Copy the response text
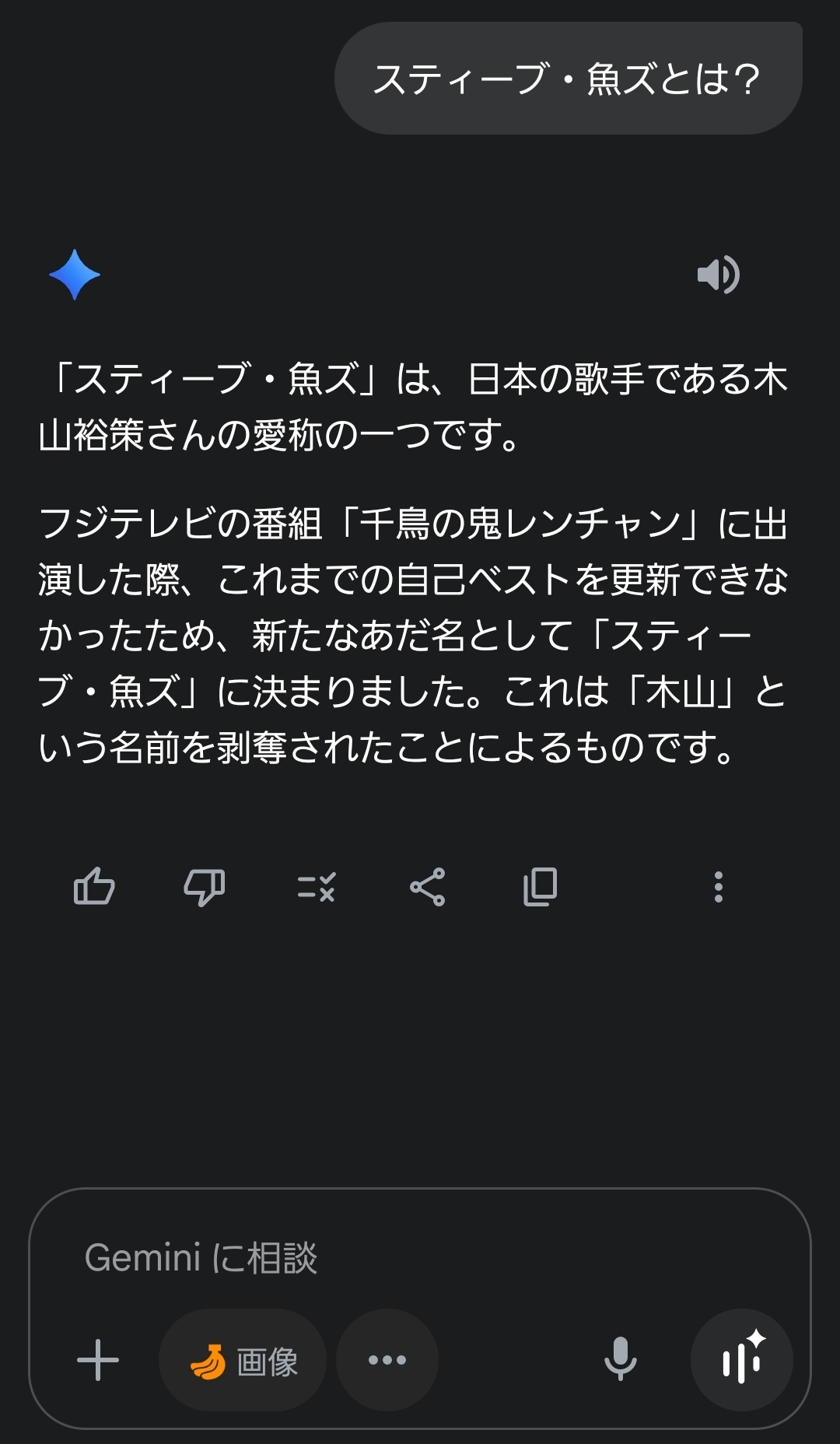This screenshot has width=840, height=1444. pyautogui.click(x=540, y=886)
